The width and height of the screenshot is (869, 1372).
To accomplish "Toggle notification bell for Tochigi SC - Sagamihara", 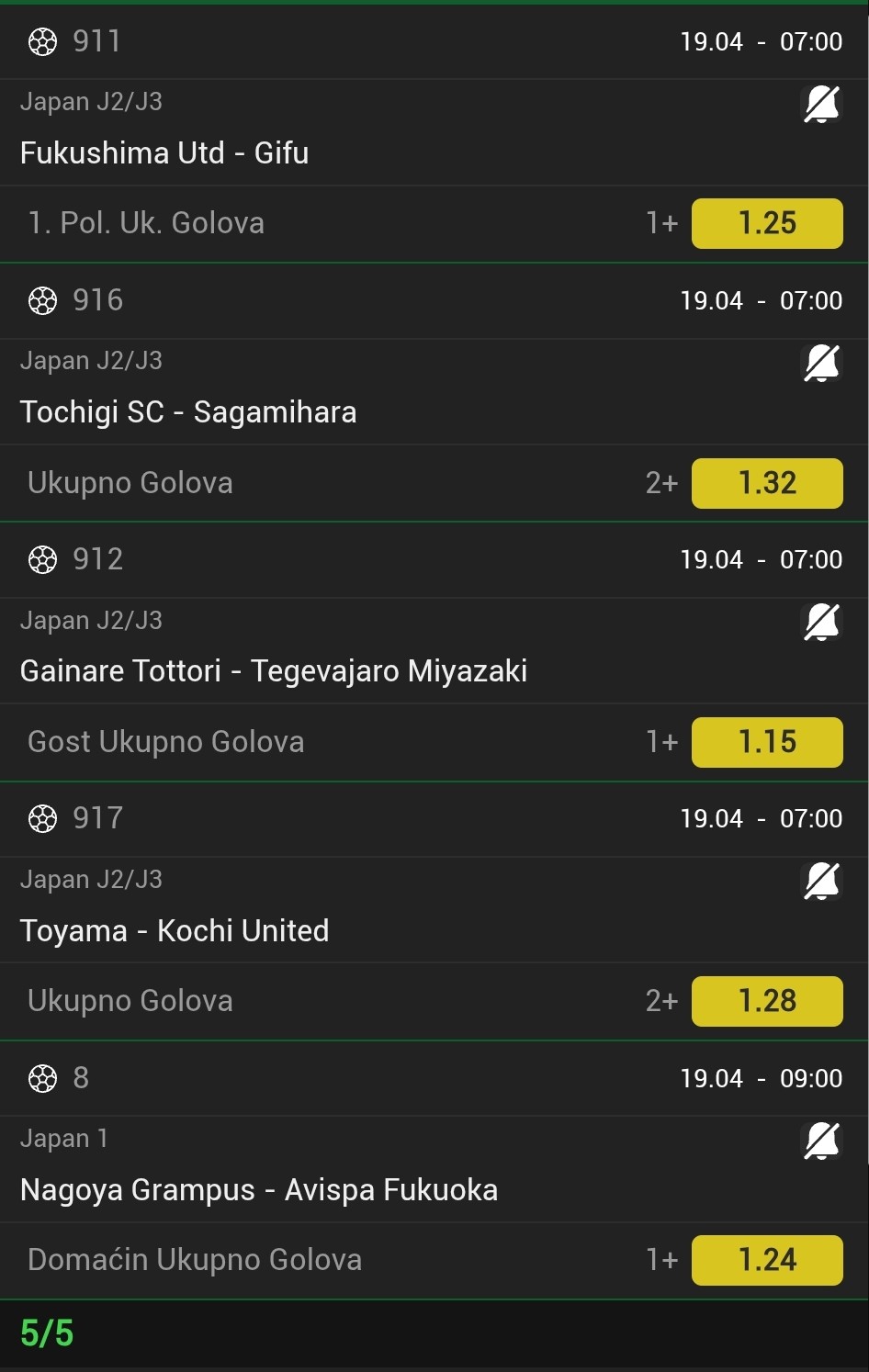I will point(821,364).
